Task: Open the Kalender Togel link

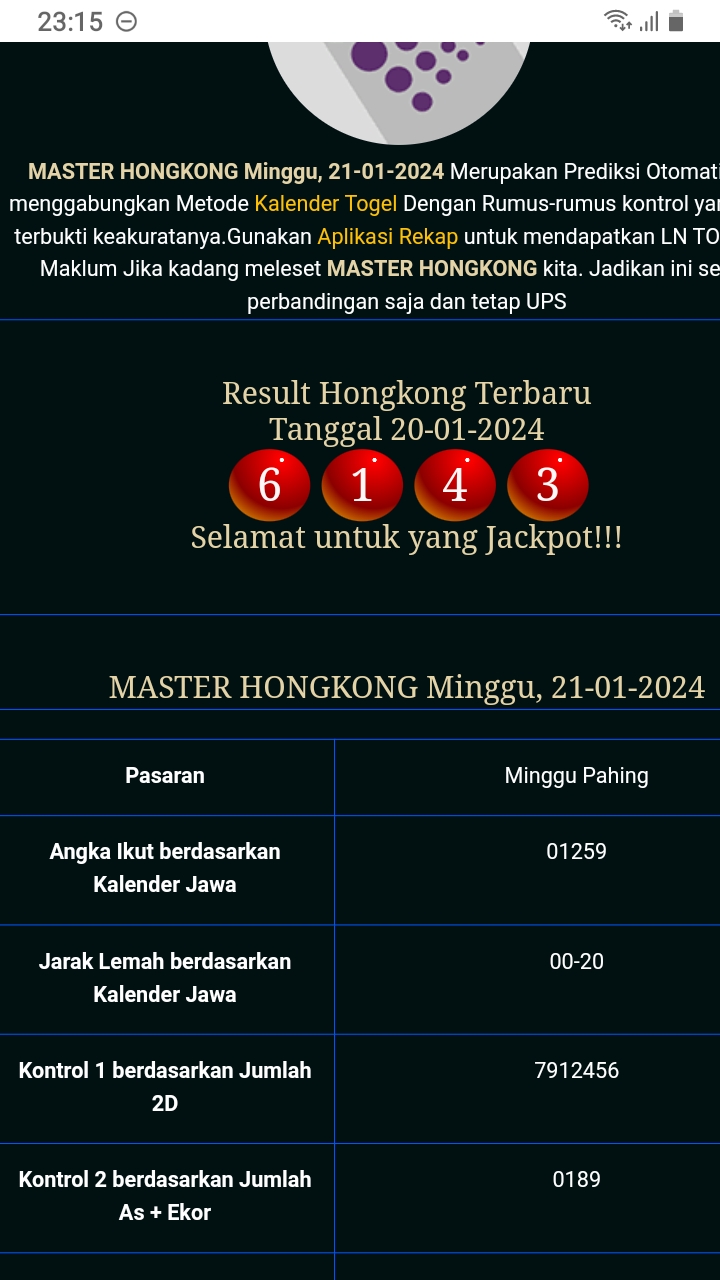Action: coord(326,204)
